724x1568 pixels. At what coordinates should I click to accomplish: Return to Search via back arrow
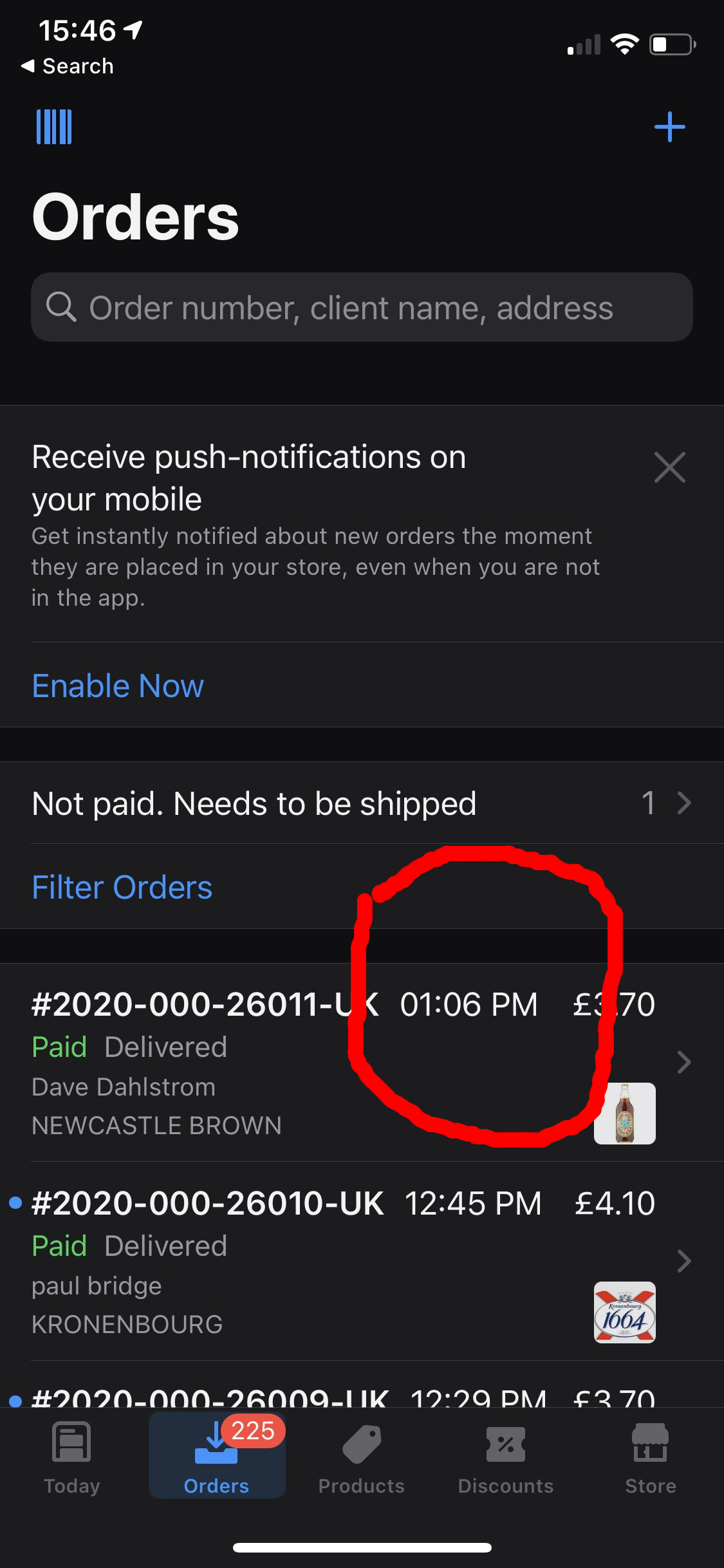pos(68,66)
